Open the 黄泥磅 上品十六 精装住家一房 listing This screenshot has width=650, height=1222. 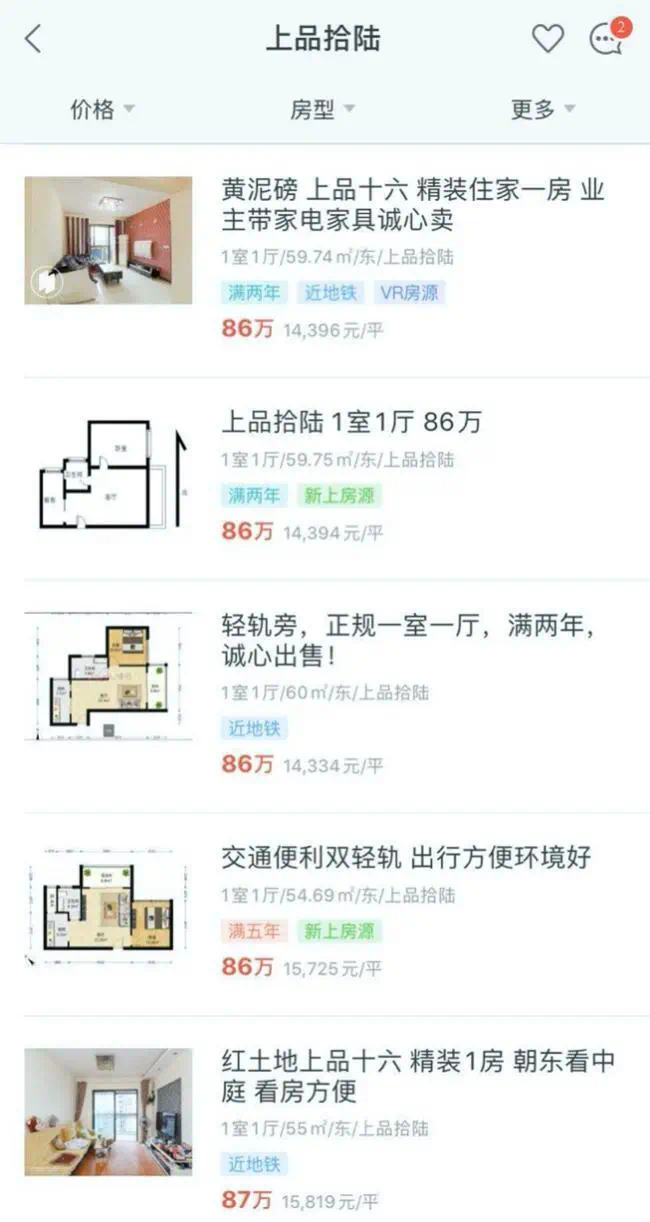[410, 204]
